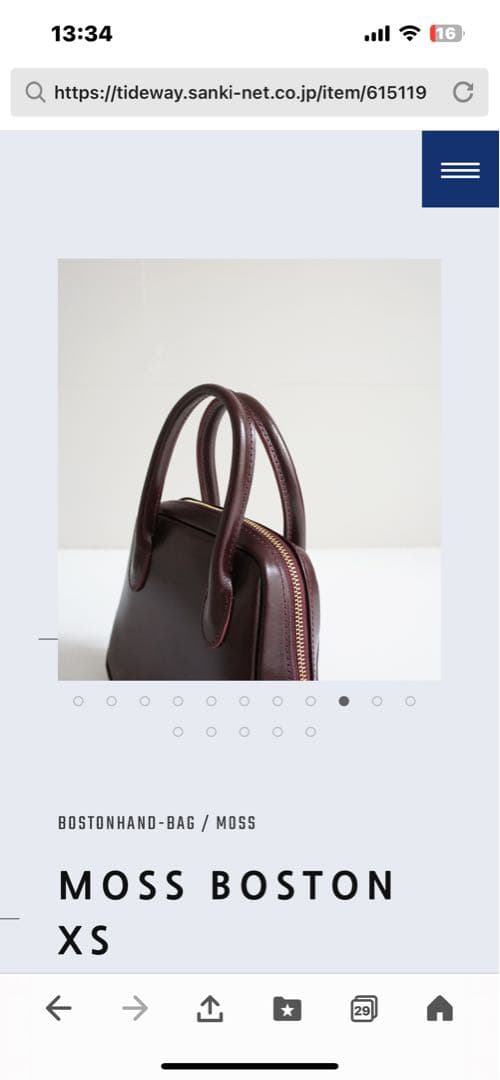The height and width of the screenshot is (1080, 500).
Task: Jump to the first image dot
Action: pos(79,701)
